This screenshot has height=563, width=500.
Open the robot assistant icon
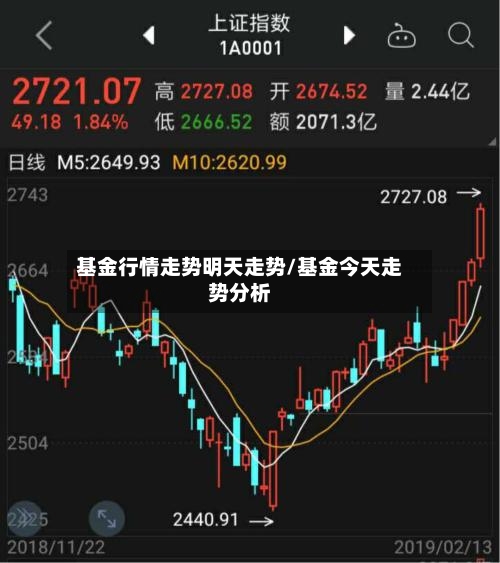402,36
